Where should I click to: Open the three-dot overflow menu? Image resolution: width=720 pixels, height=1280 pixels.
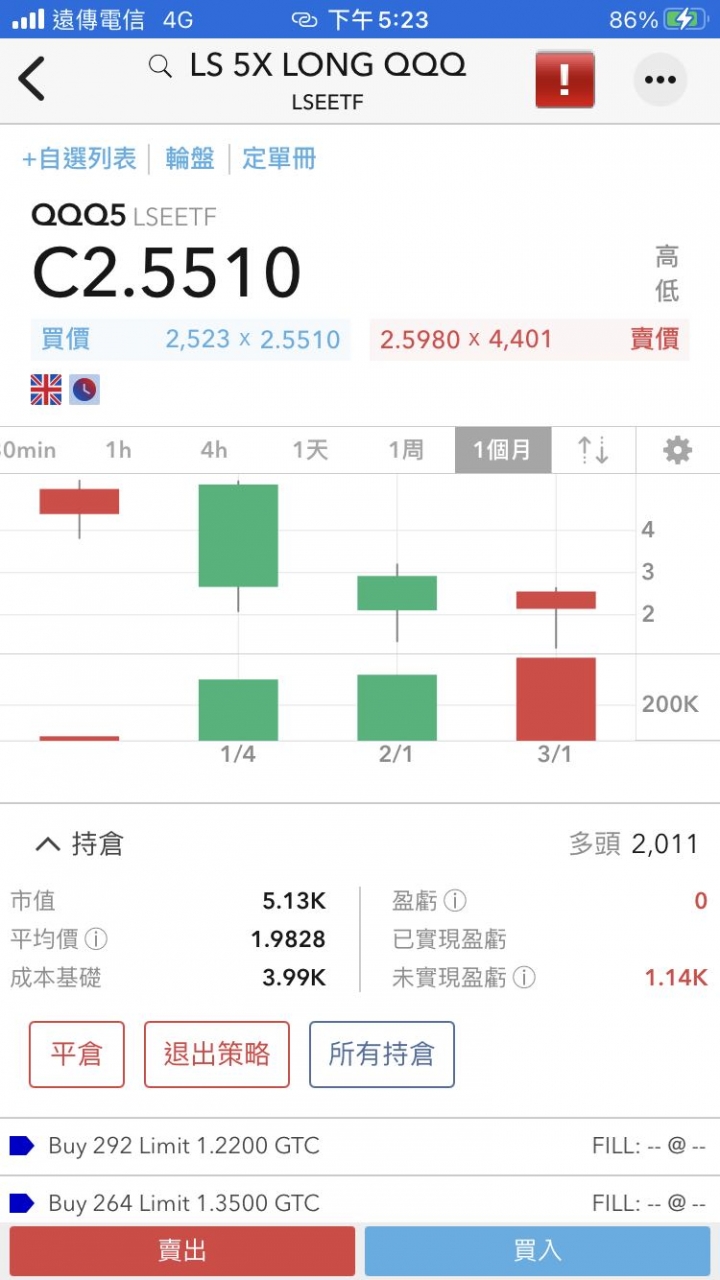point(660,80)
